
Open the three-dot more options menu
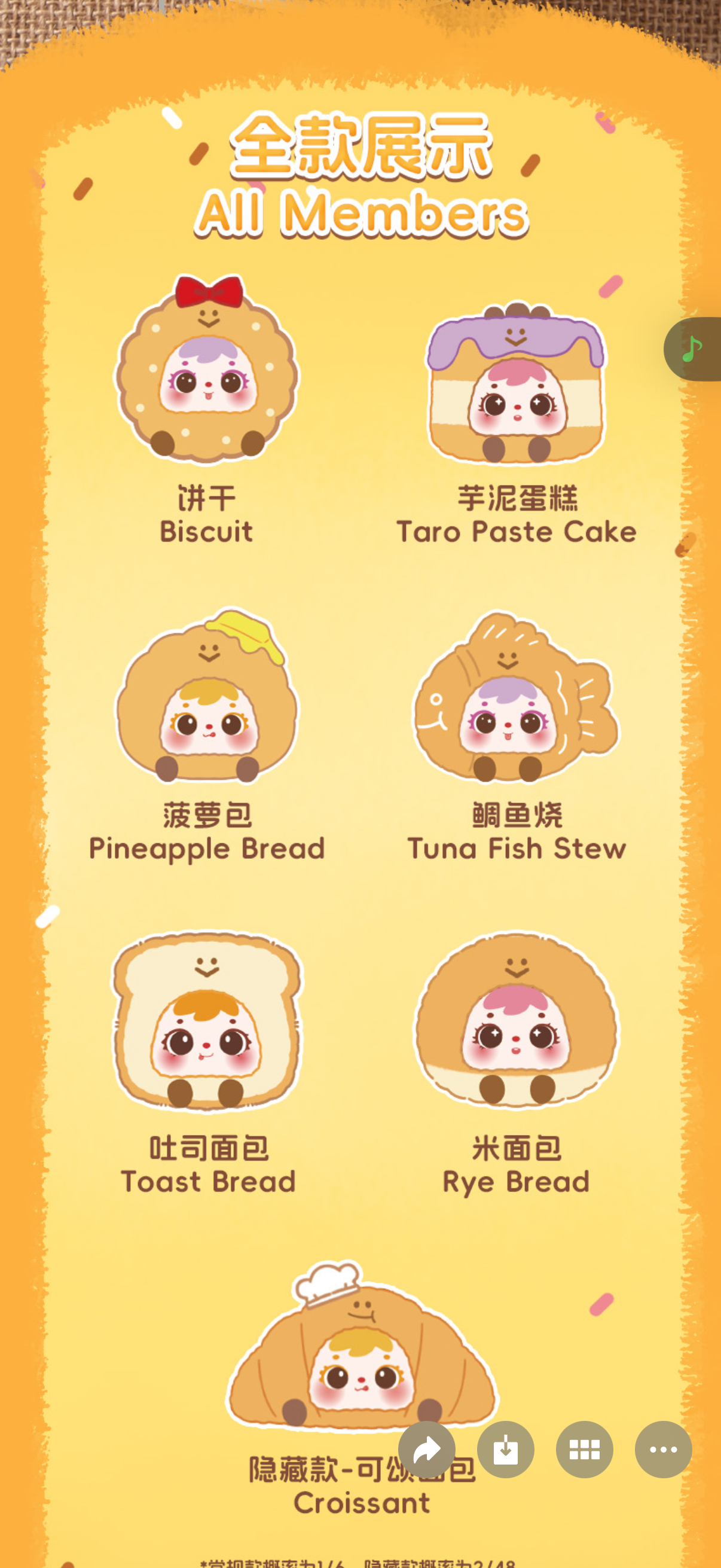(663, 1450)
